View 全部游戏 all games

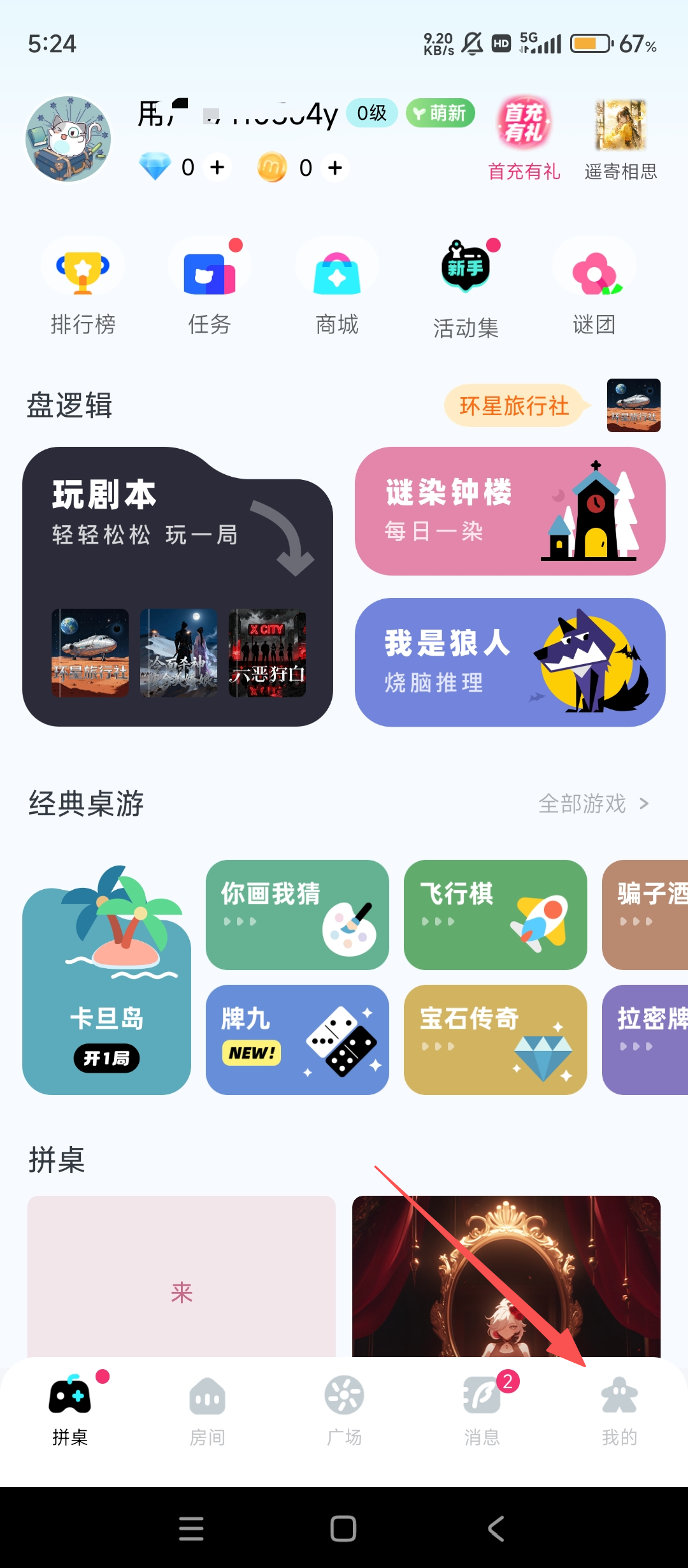pos(592,804)
